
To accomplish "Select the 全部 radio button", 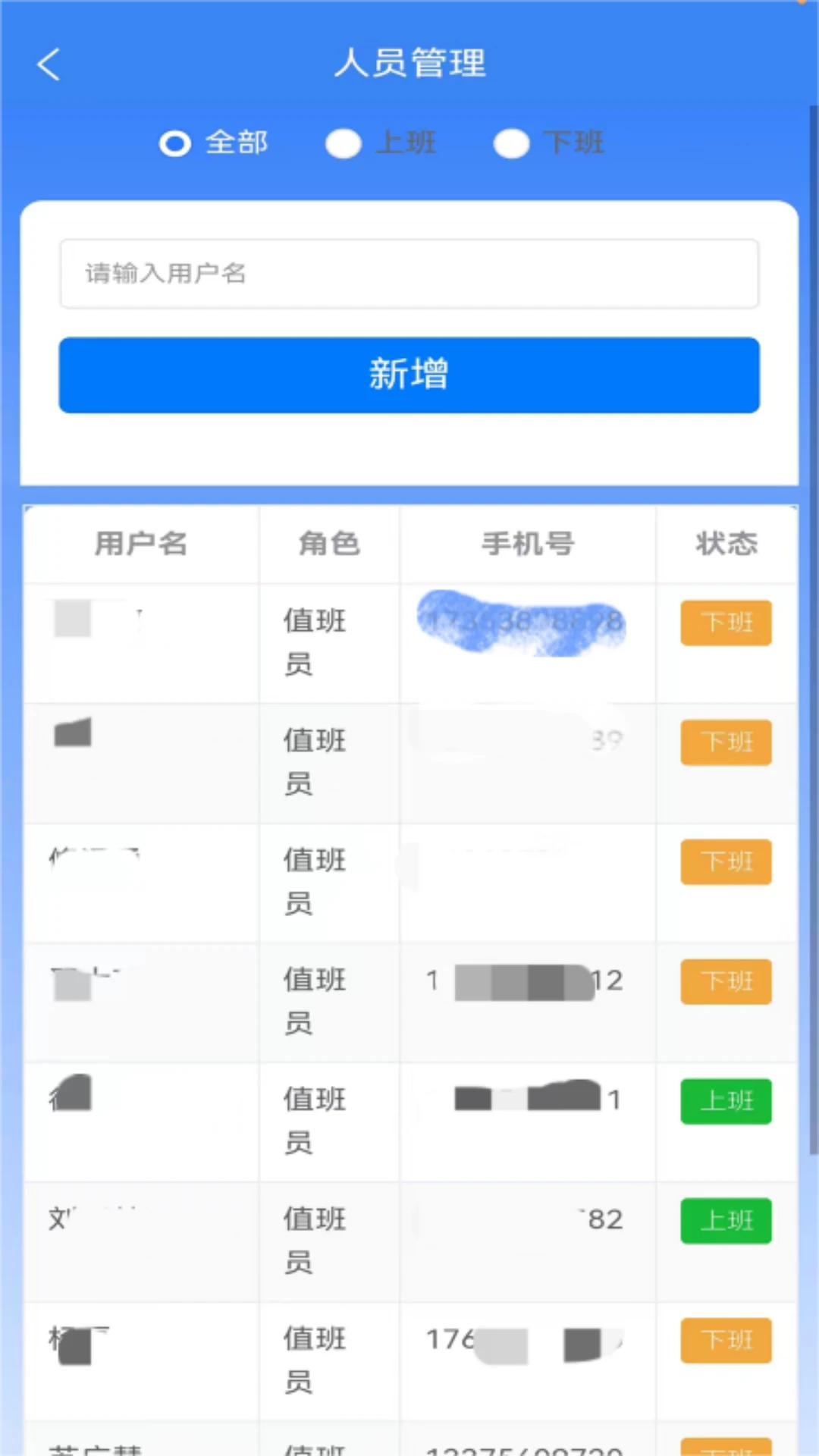I will (x=174, y=143).
